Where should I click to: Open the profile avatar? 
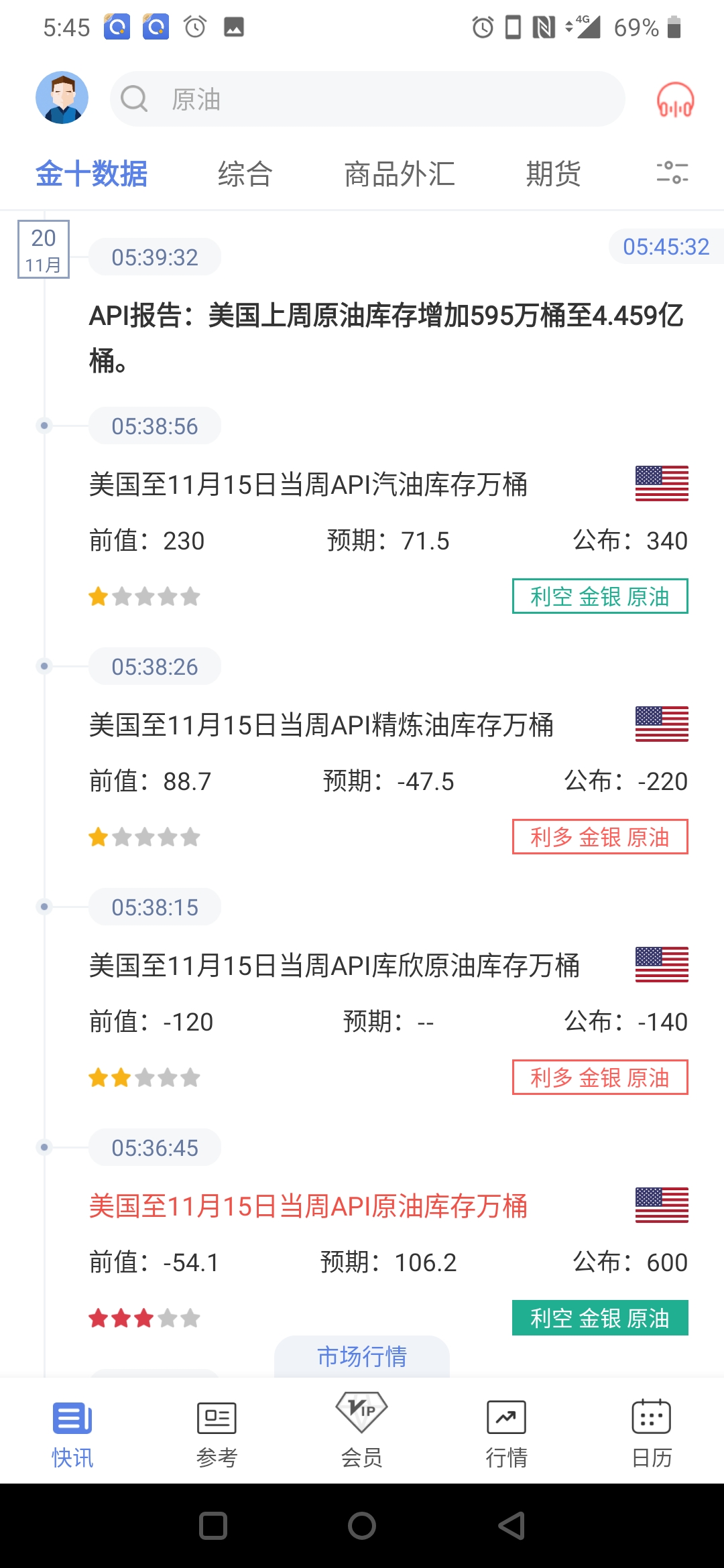coord(62,98)
